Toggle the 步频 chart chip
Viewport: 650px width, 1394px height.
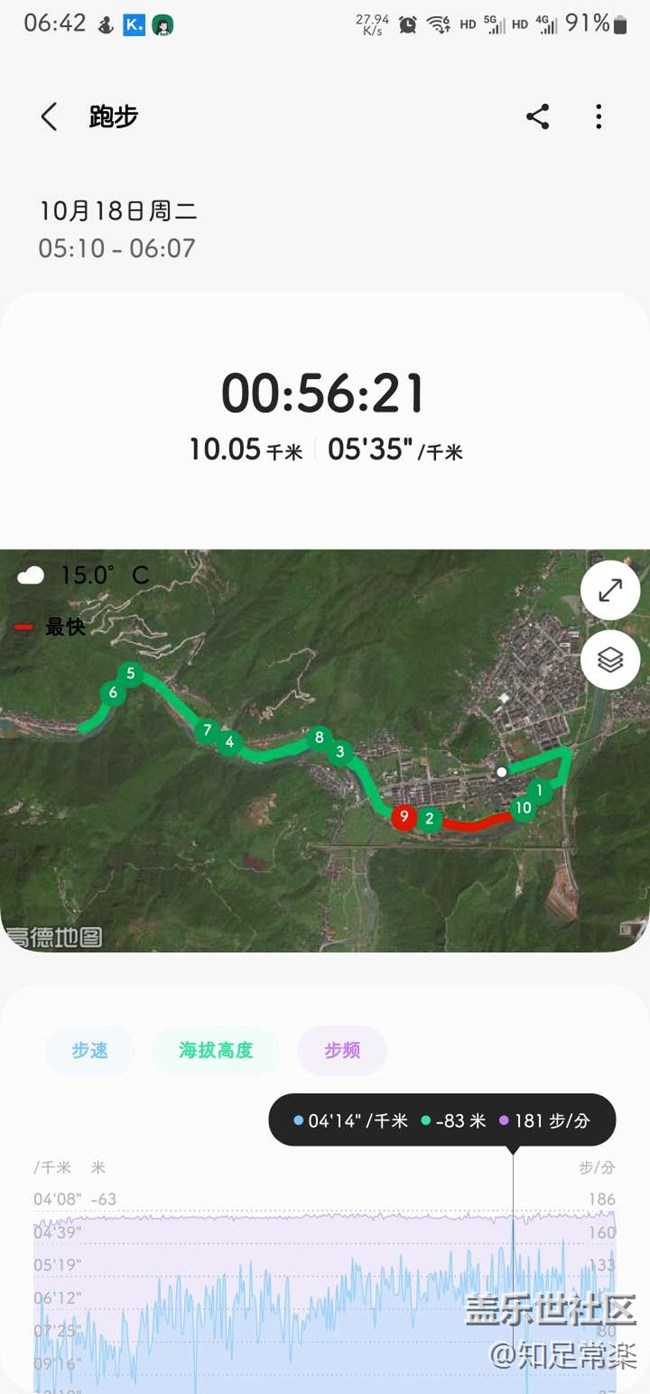point(342,1050)
